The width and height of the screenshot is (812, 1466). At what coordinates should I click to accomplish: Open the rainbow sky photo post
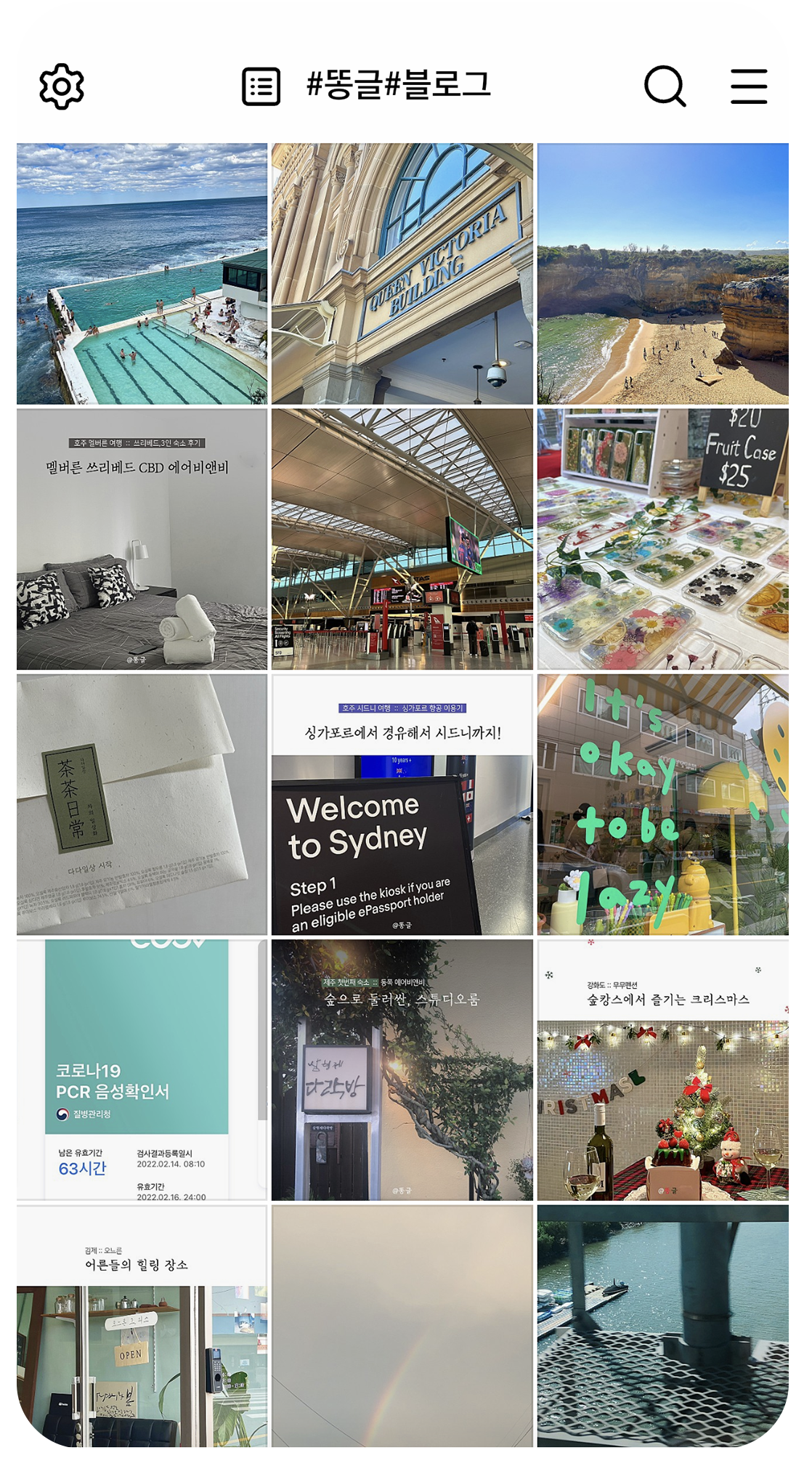click(x=402, y=1326)
